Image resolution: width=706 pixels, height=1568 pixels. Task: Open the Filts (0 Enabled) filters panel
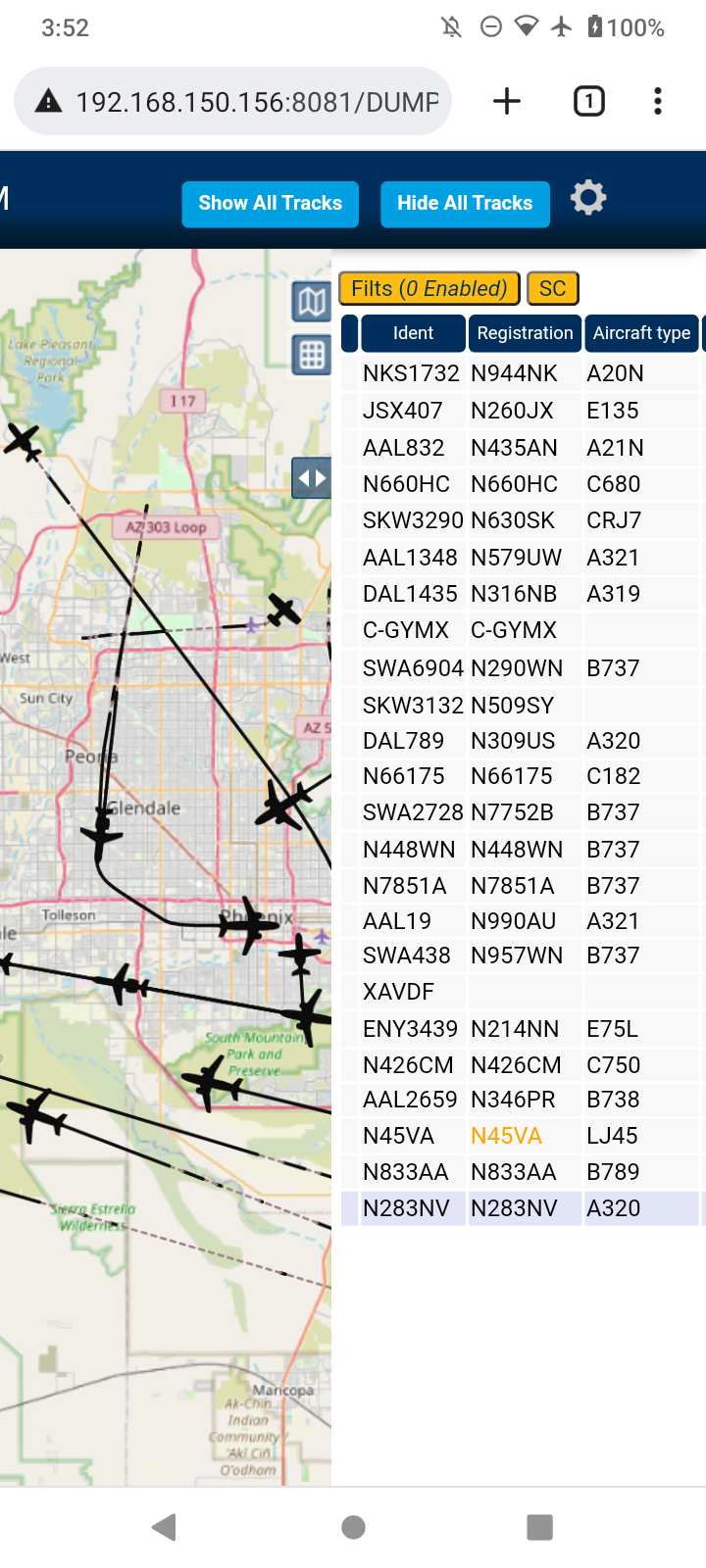click(429, 288)
